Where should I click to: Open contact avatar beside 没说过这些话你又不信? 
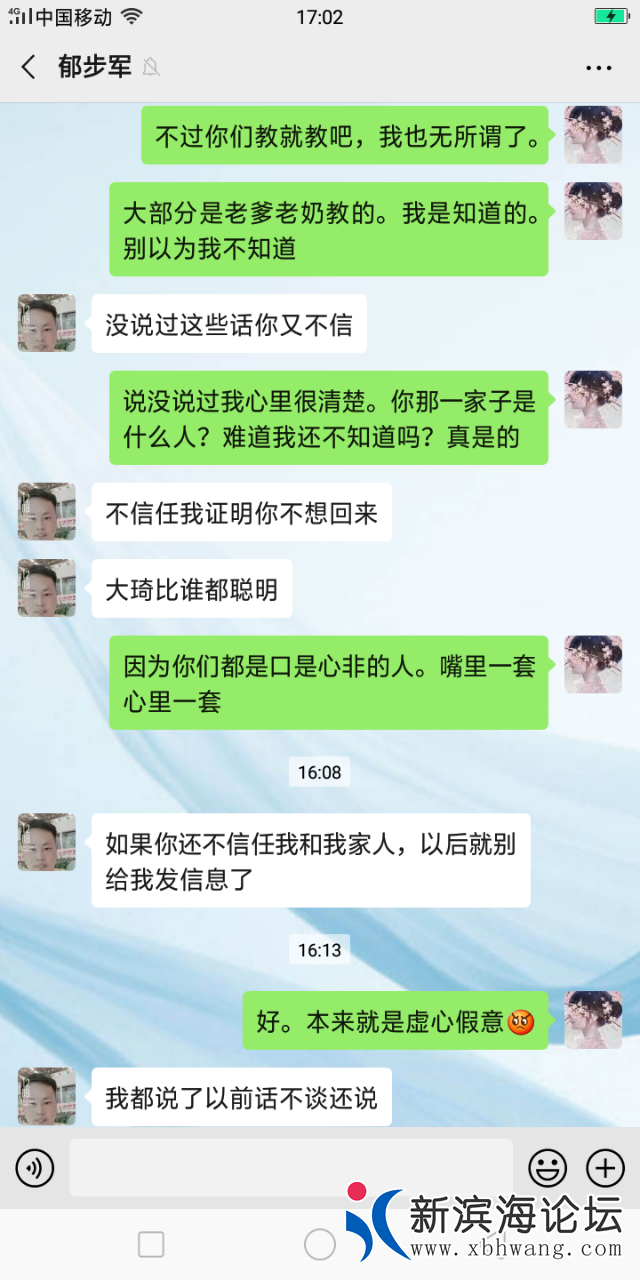point(47,323)
